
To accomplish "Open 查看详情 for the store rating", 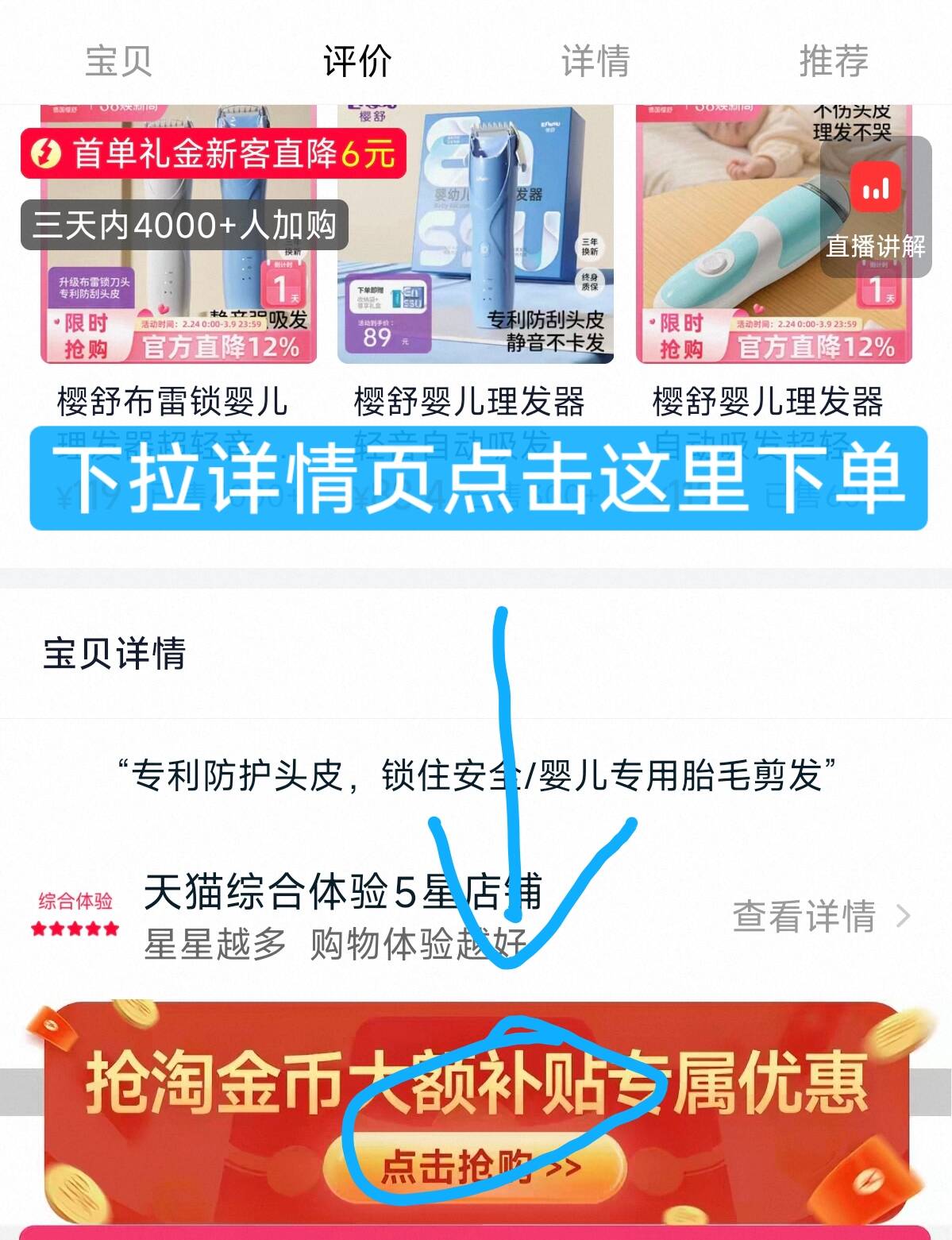I will [819, 916].
